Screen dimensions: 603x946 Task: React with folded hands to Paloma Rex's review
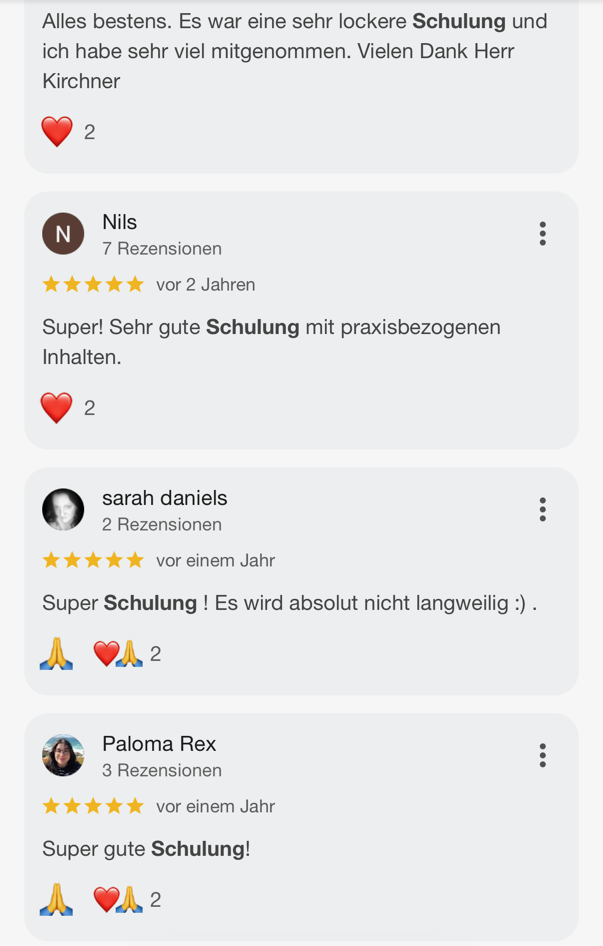coord(57,900)
